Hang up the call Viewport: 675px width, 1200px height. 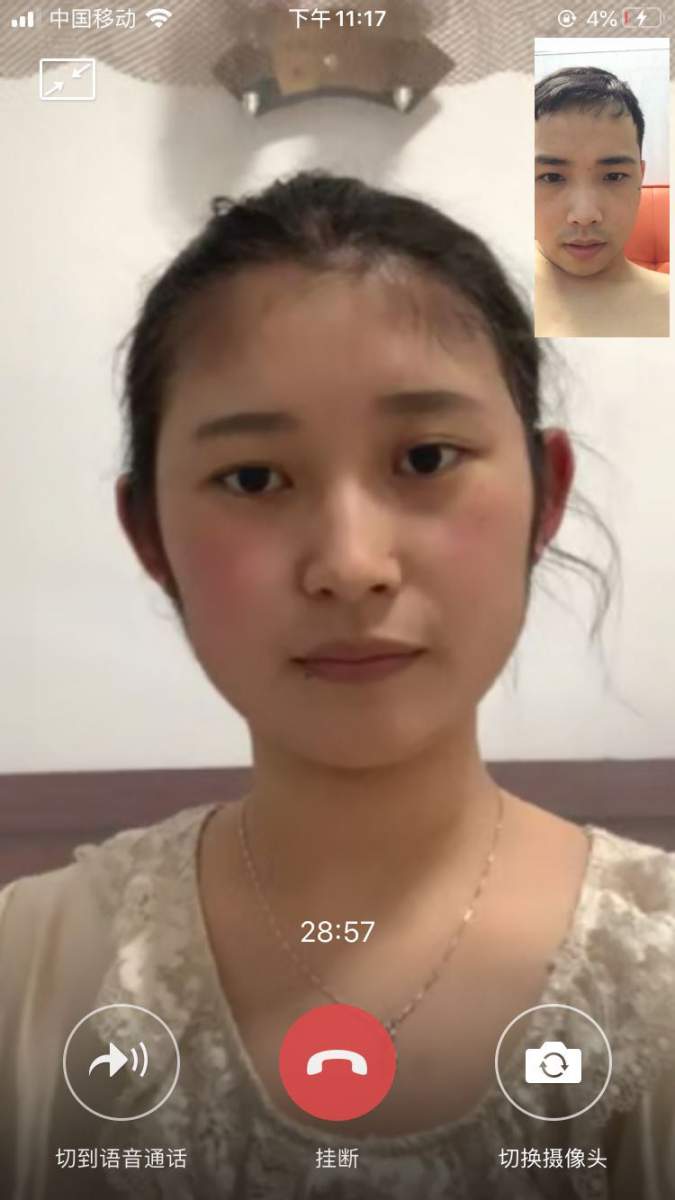coord(337,1062)
